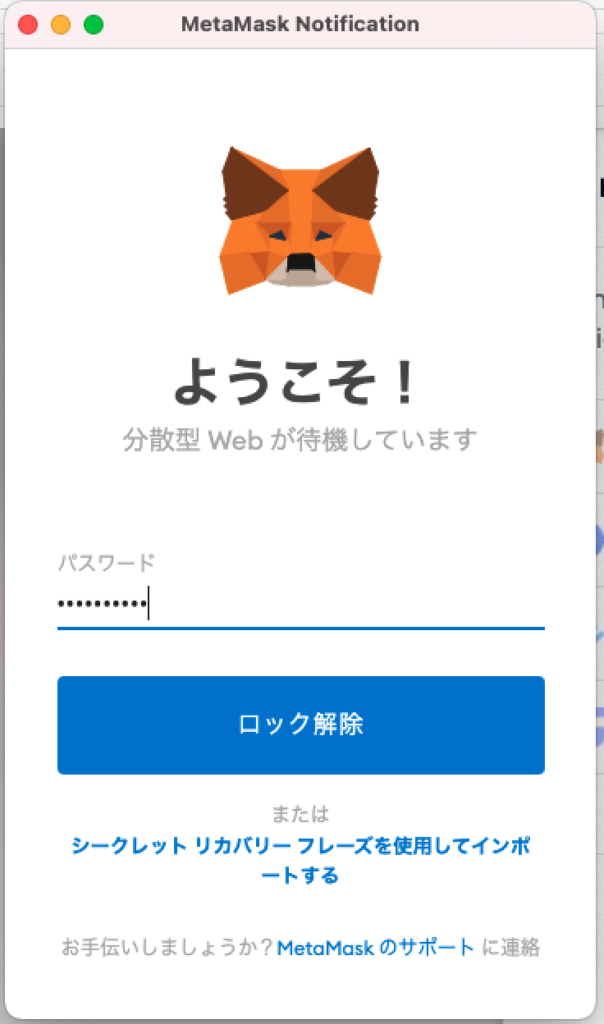604x1024 pixels.
Task: Minimize the window with the yellow button
Action: (x=60, y=24)
